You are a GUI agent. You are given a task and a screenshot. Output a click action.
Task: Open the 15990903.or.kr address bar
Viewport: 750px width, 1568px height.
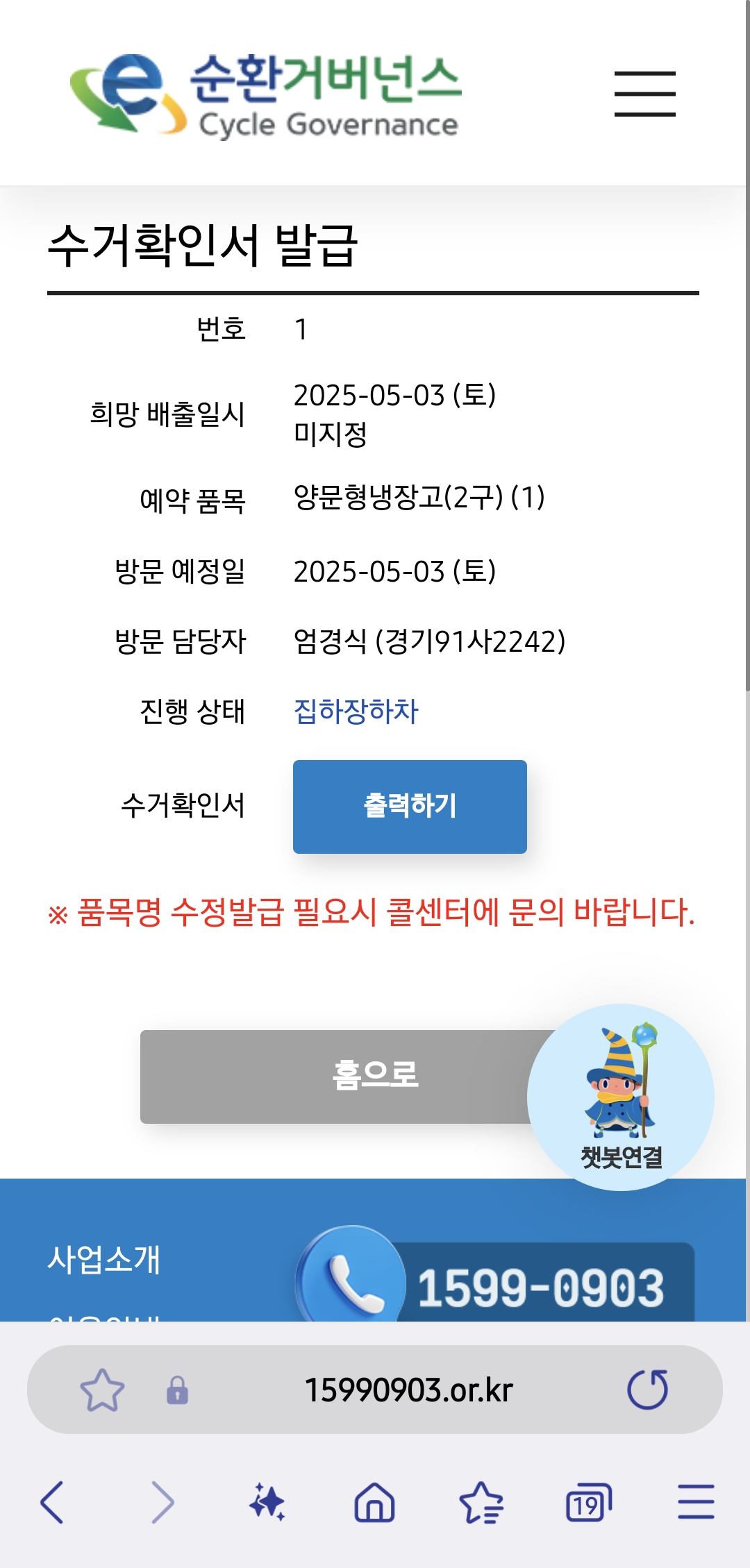click(x=408, y=1390)
